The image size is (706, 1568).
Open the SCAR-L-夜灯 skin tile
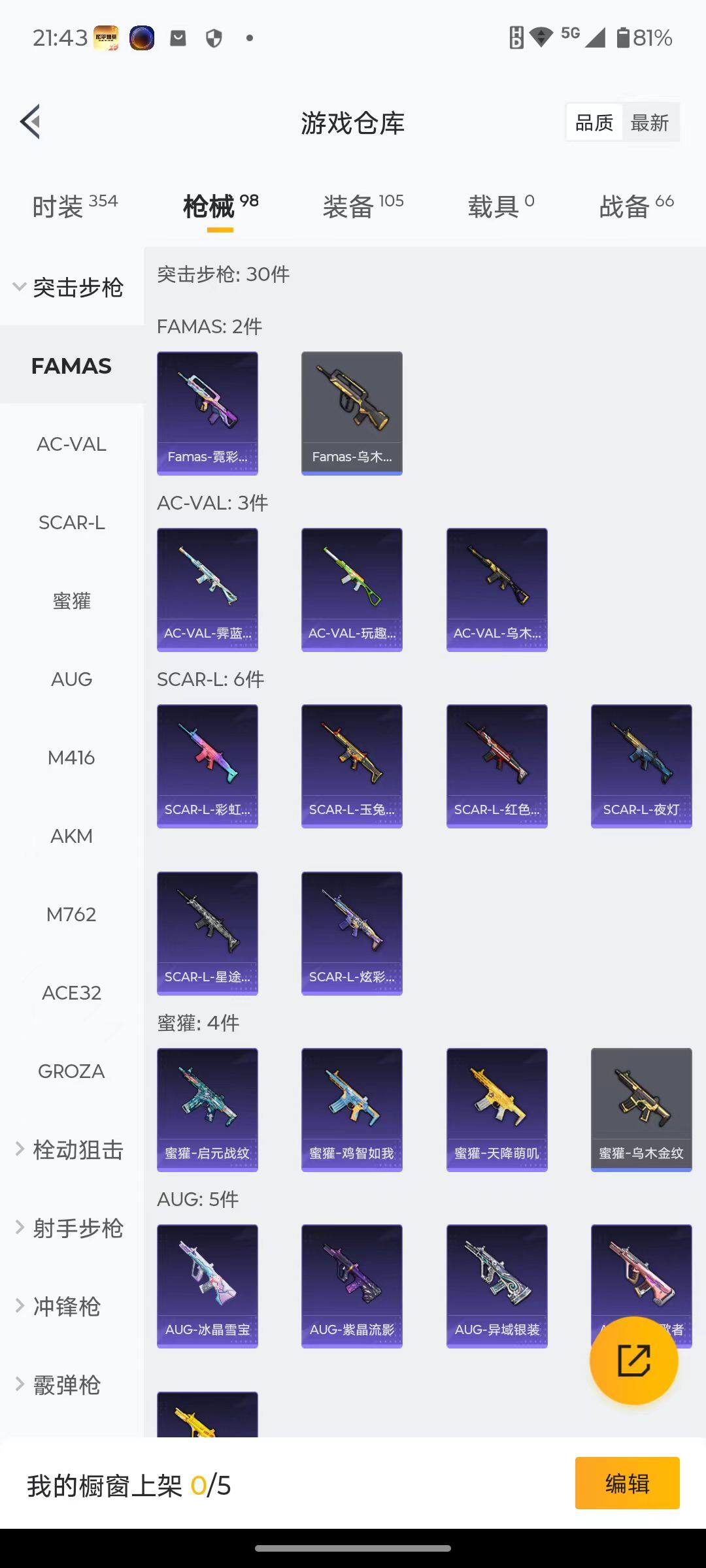[x=641, y=766]
